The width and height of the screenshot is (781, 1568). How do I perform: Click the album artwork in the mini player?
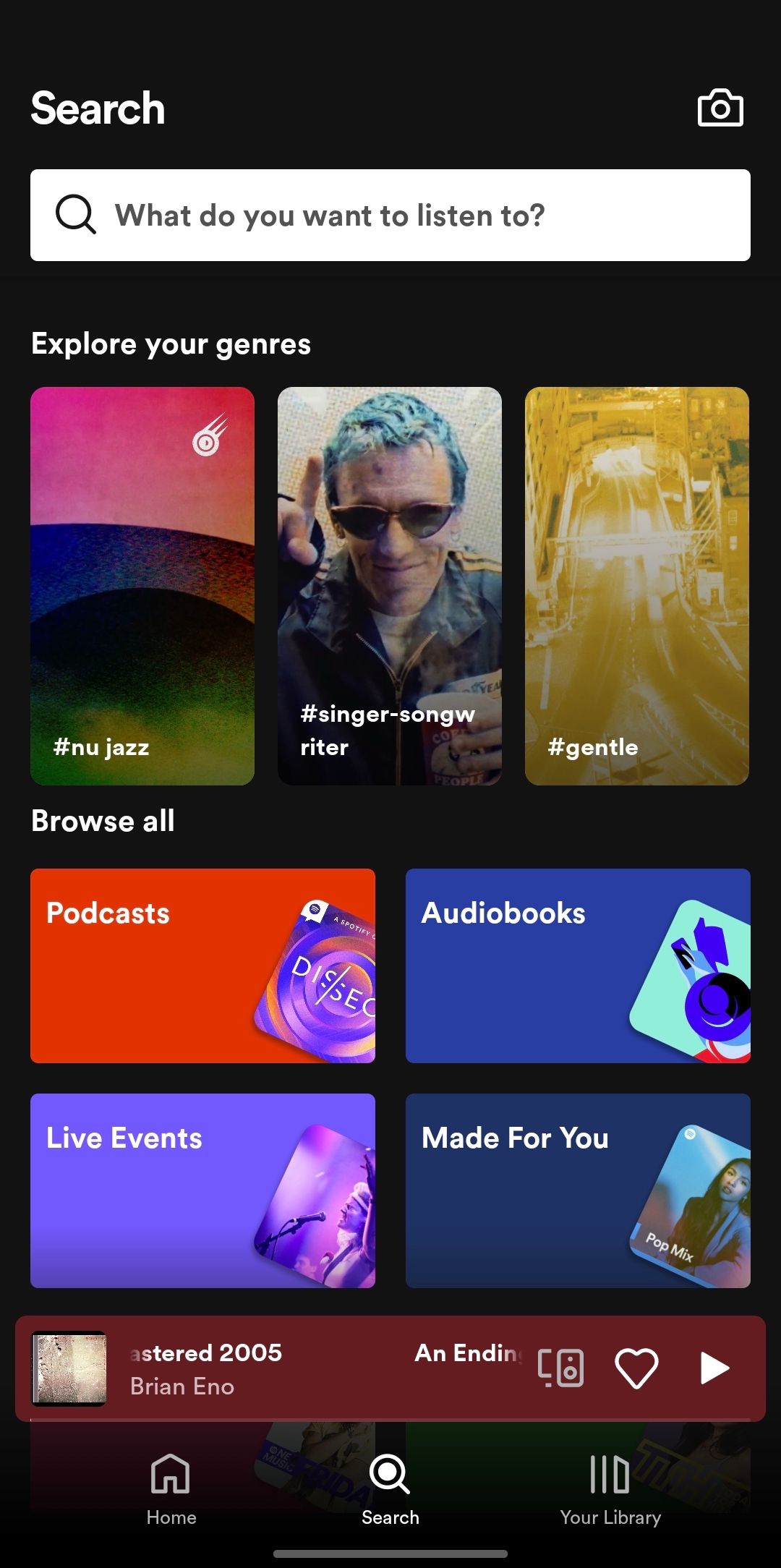point(69,1368)
